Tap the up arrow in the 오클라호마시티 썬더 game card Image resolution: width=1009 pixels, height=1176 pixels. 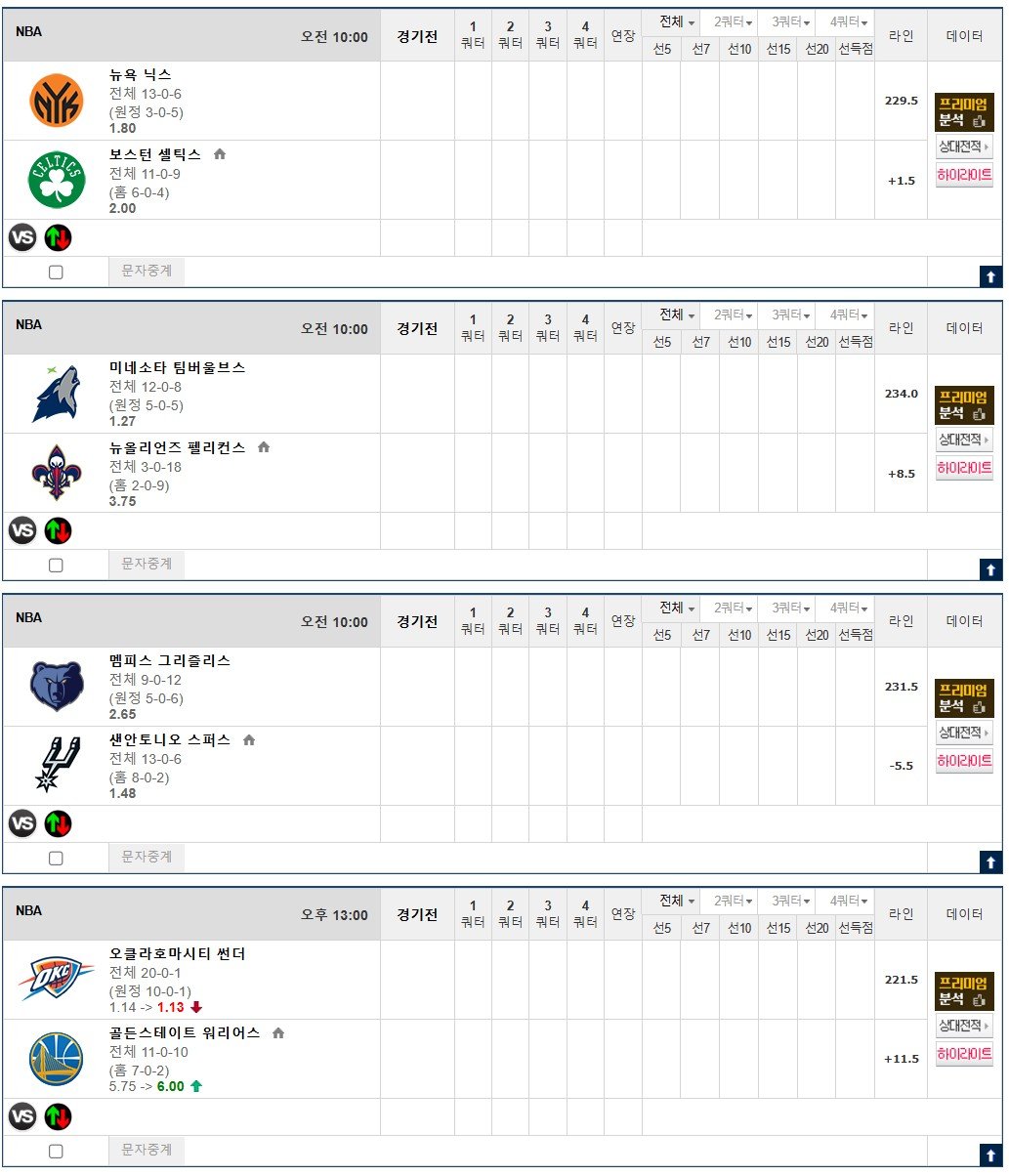point(990,1155)
